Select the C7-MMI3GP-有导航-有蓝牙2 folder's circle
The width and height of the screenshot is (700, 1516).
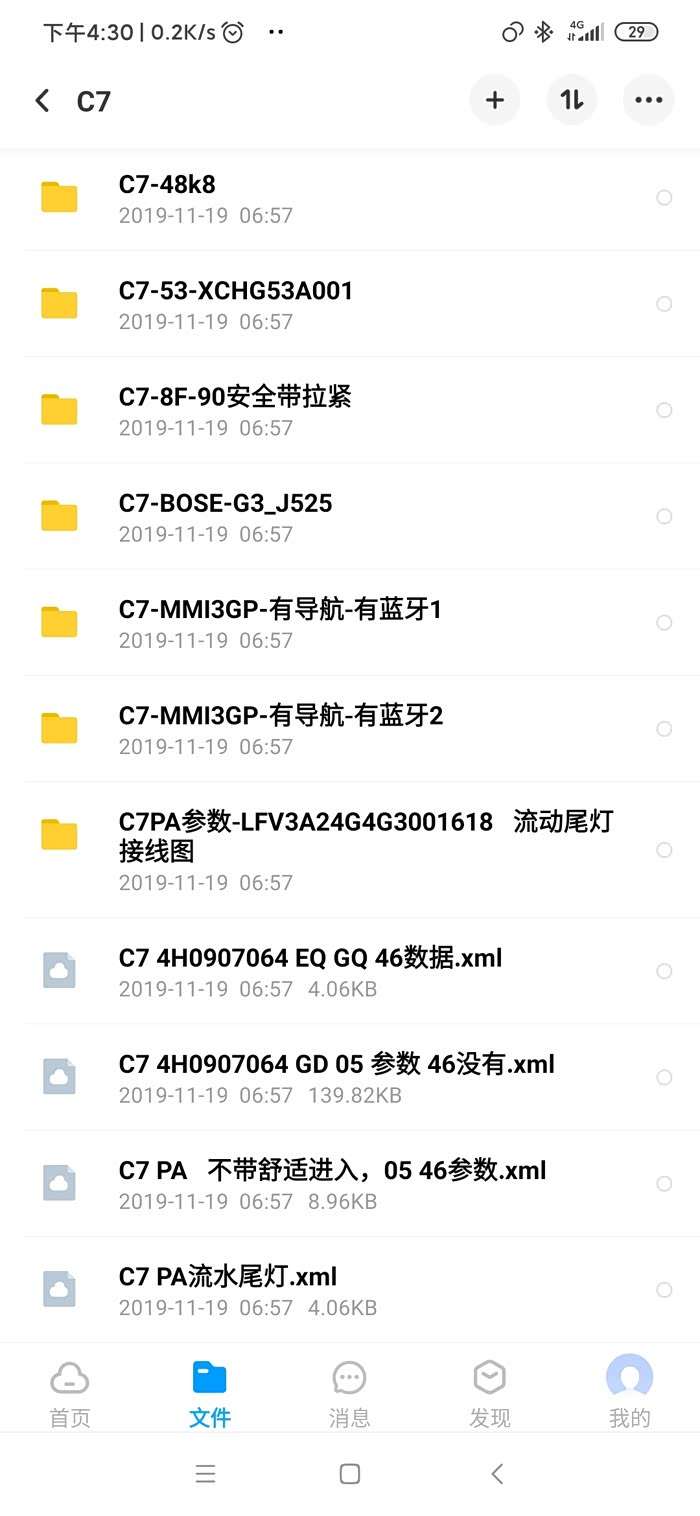(664, 729)
